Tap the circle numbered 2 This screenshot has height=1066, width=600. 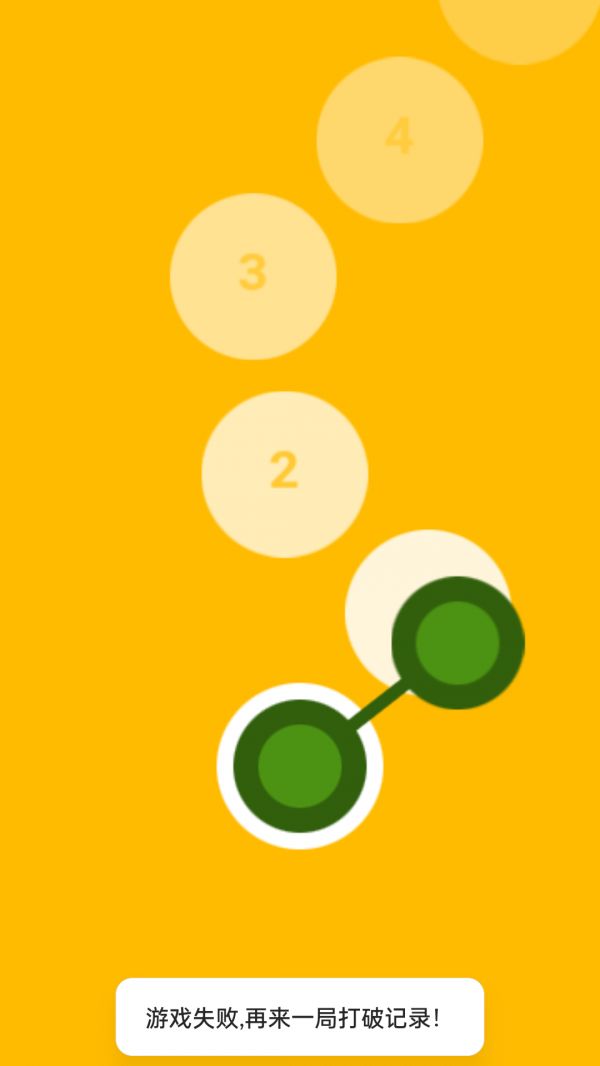click(x=284, y=473)
